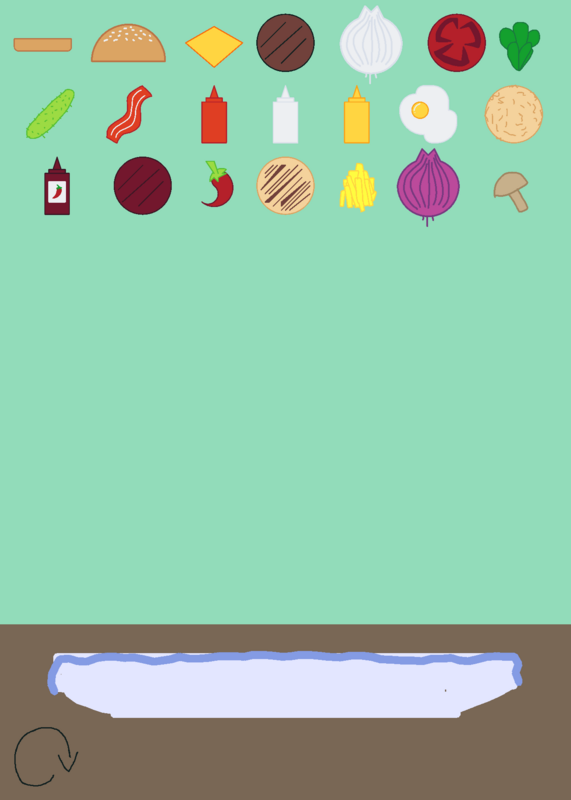Add a mushroom
Viewport: 571px width, 800px height.
tap(511, 192)
